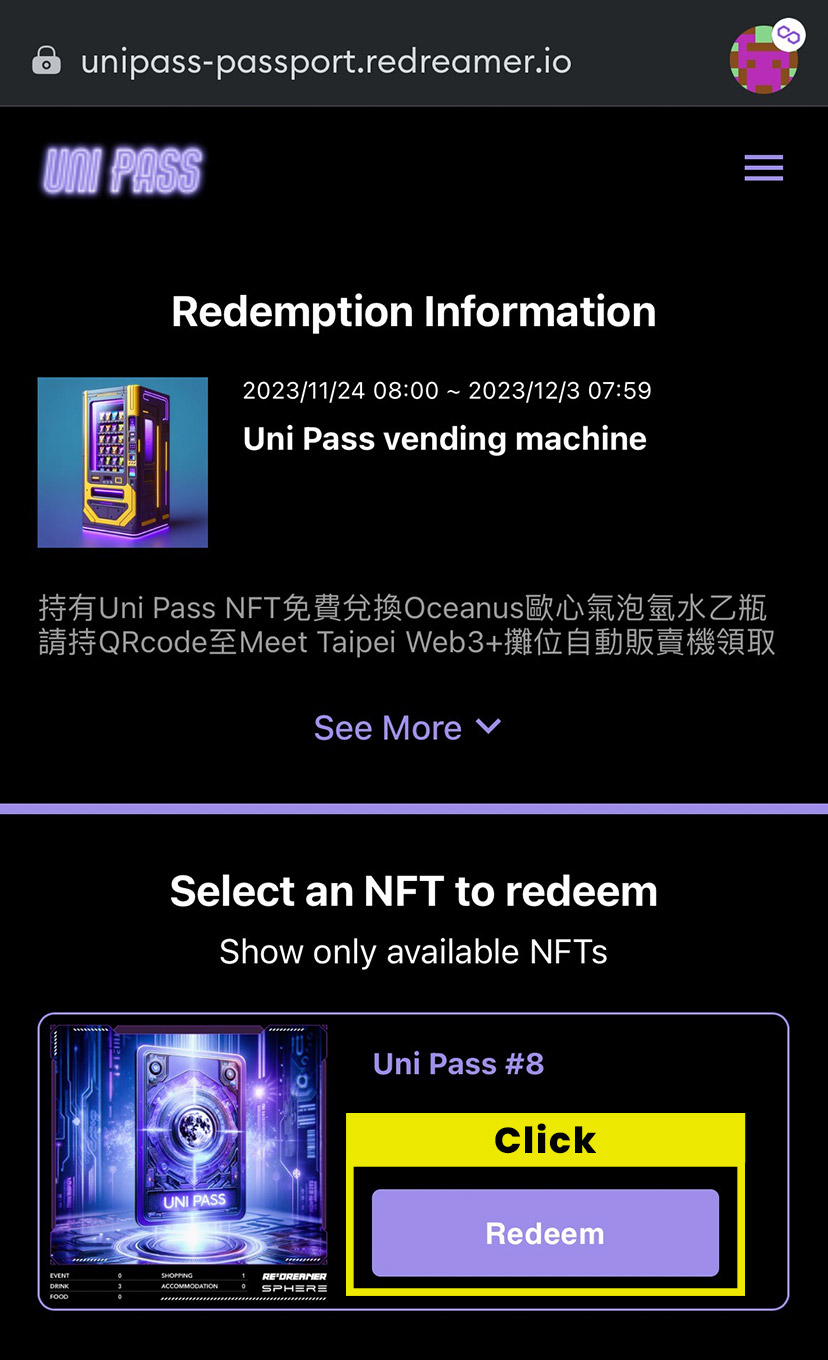Viewport: 828px width, 1360px height.
Task: Click the yellow Click callout label
Action: [545, 1139]
